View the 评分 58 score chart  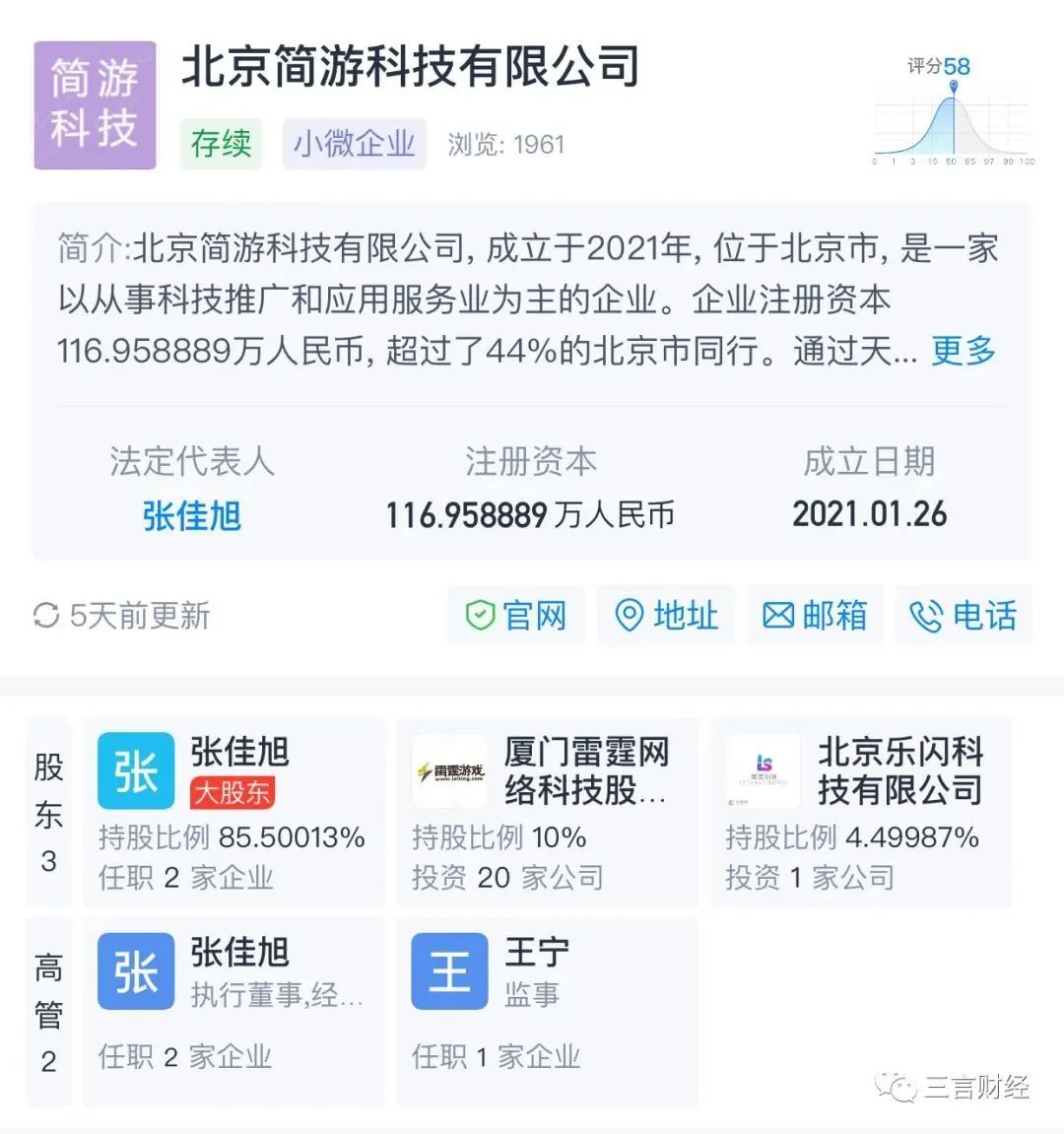[x=953, y=111]
